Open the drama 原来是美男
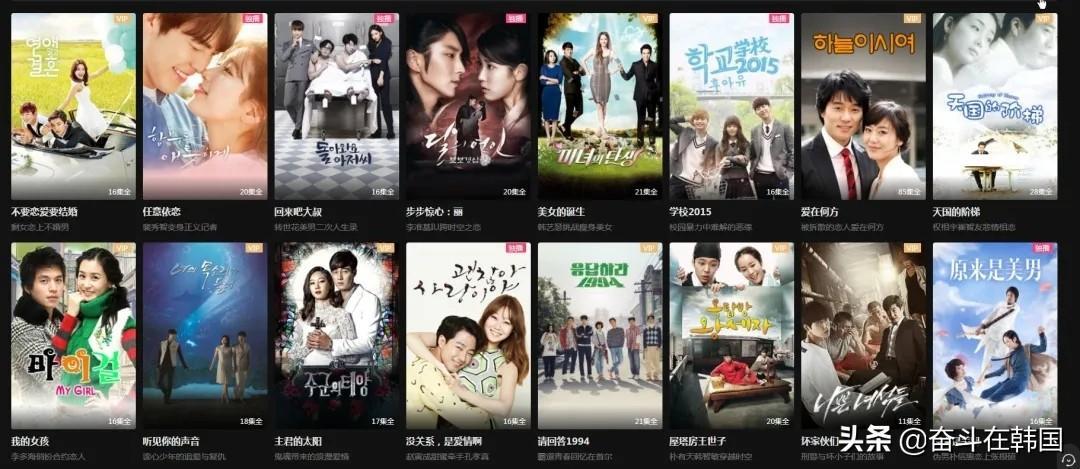Screen dimensions: 1080x469 tap(994, 335)
